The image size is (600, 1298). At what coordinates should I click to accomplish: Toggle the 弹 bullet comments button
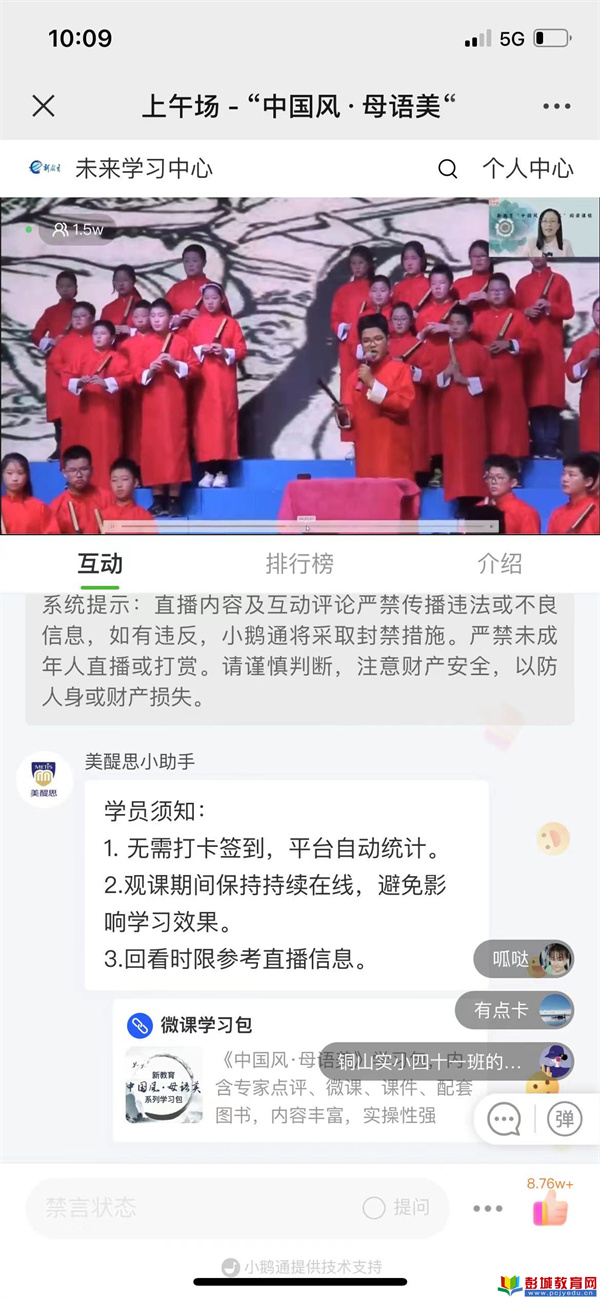[x=565, y=1118]
